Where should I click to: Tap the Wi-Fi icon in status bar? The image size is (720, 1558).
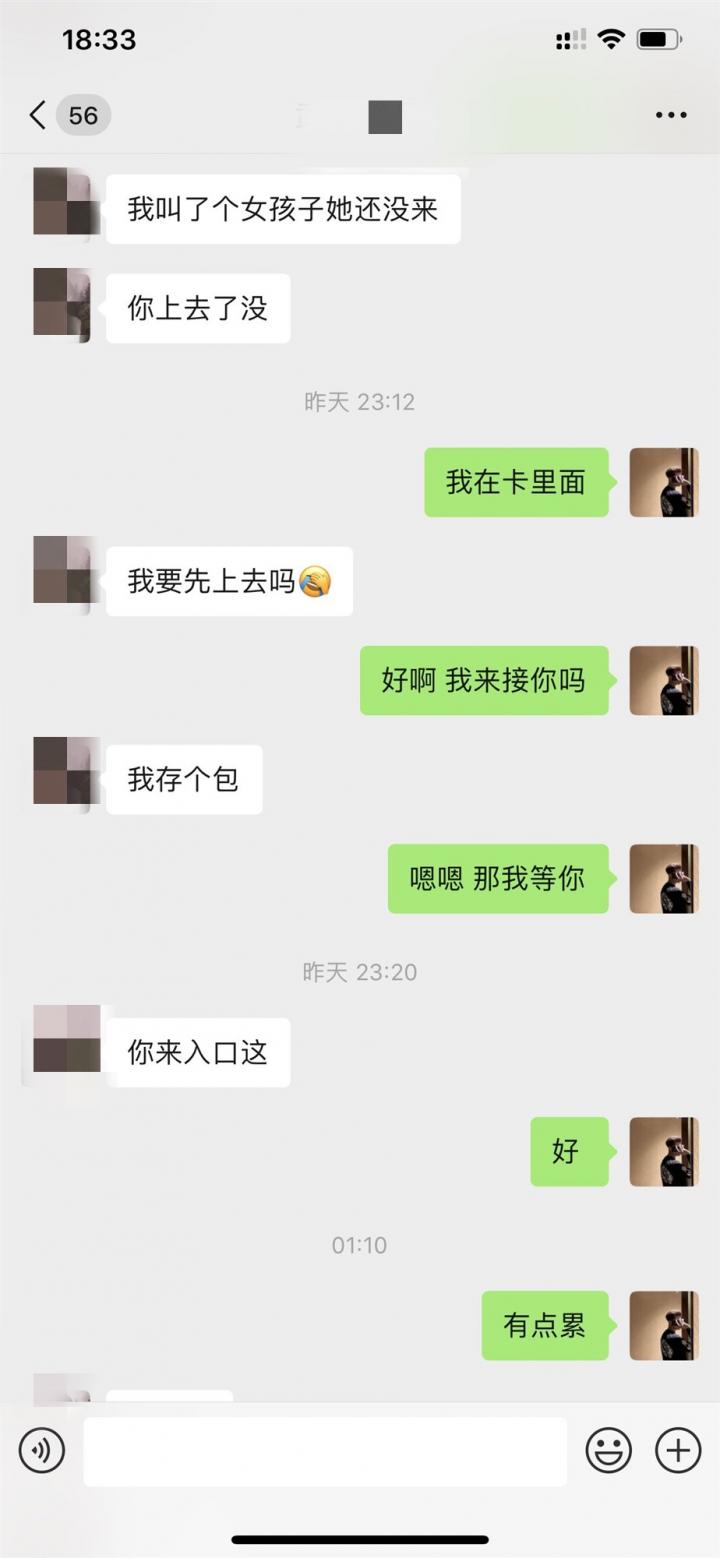click(611, 39)
